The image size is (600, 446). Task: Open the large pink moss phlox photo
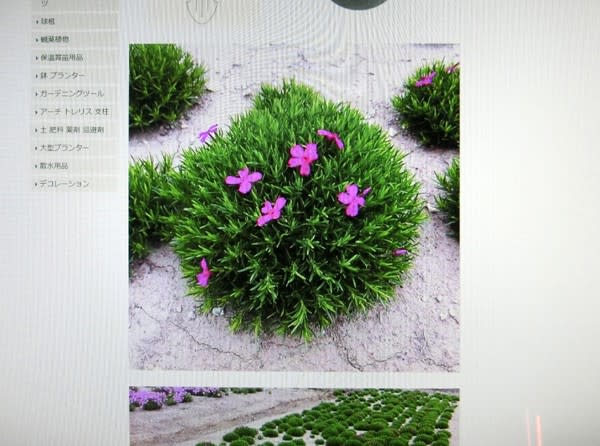coord(294,207)
